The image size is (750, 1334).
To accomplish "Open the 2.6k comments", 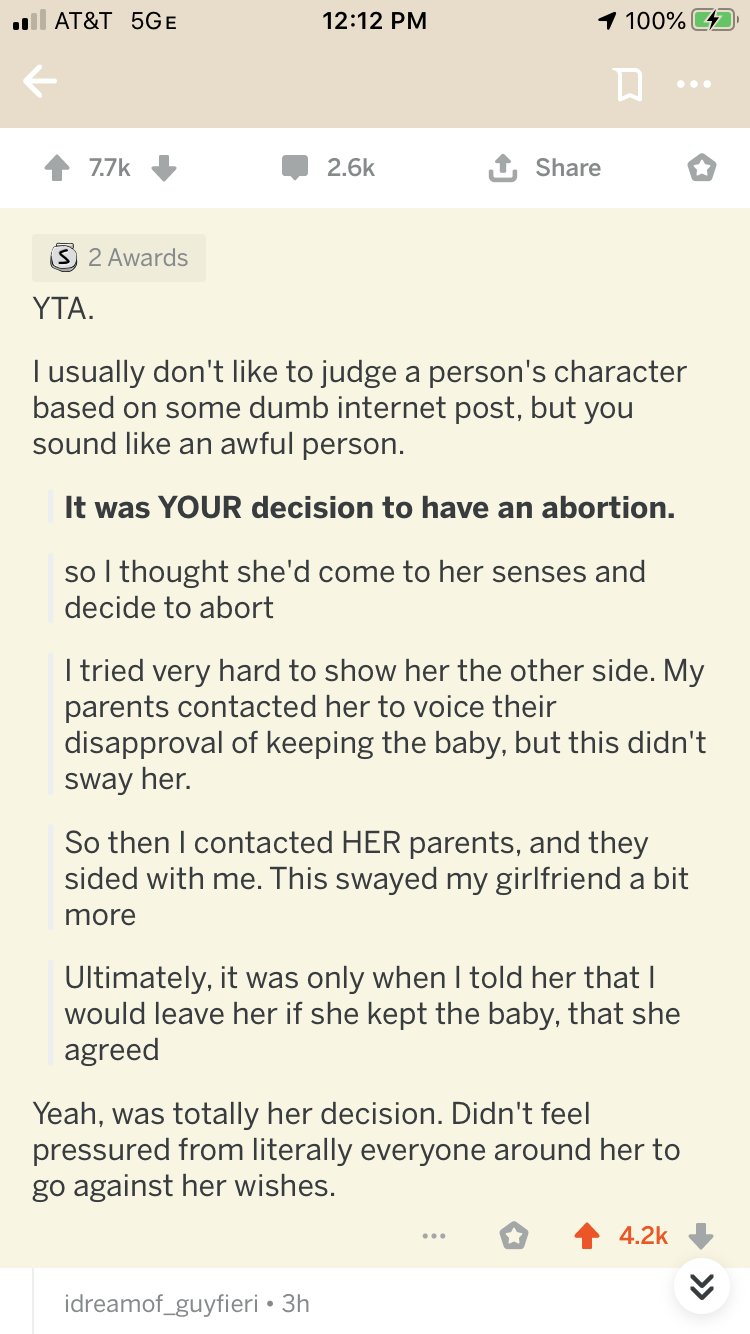I will [x=328, y=168].
